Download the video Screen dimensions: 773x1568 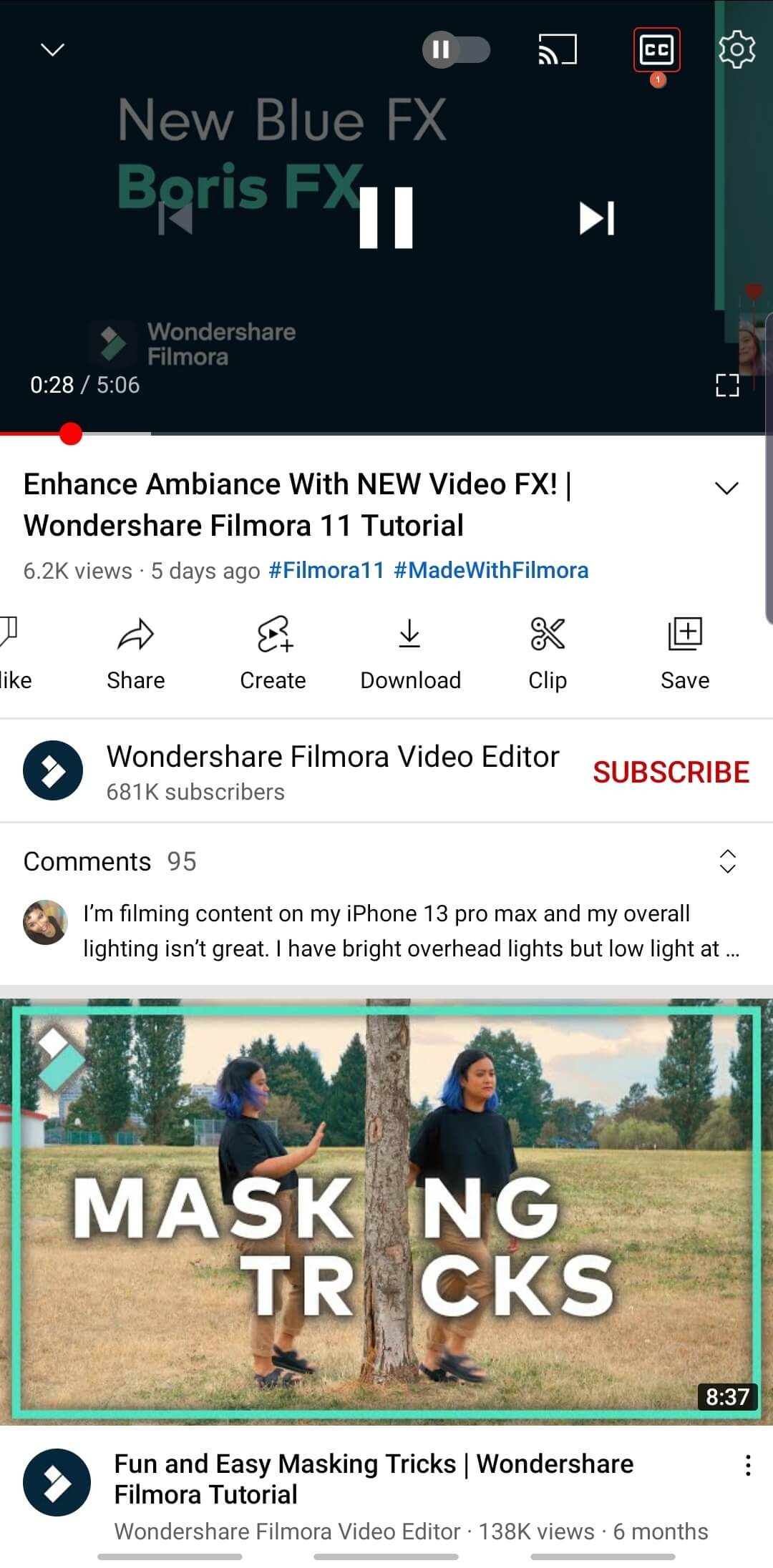[x=410, y=652]
